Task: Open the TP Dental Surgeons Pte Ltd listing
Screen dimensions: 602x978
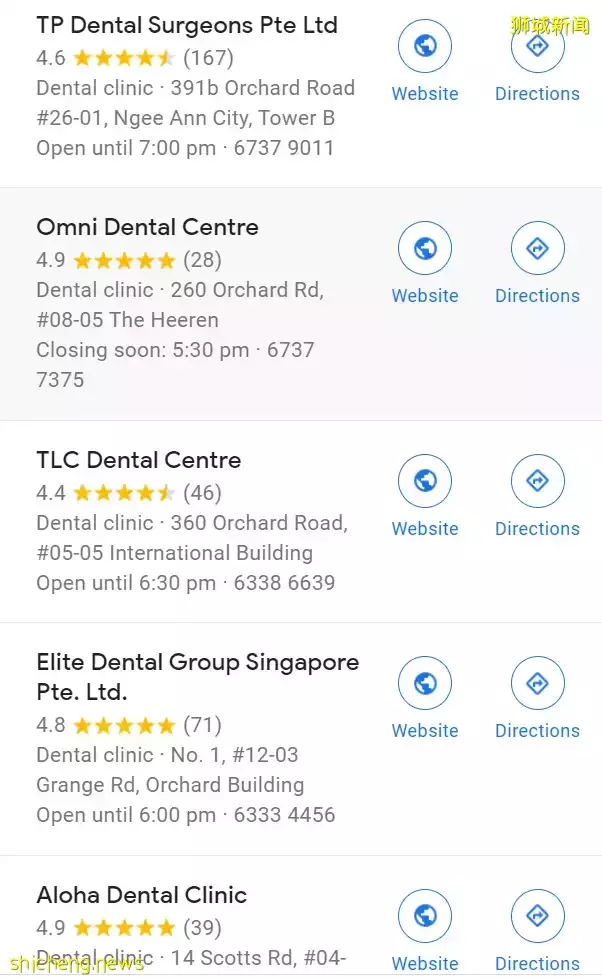Action: [187, 25]
